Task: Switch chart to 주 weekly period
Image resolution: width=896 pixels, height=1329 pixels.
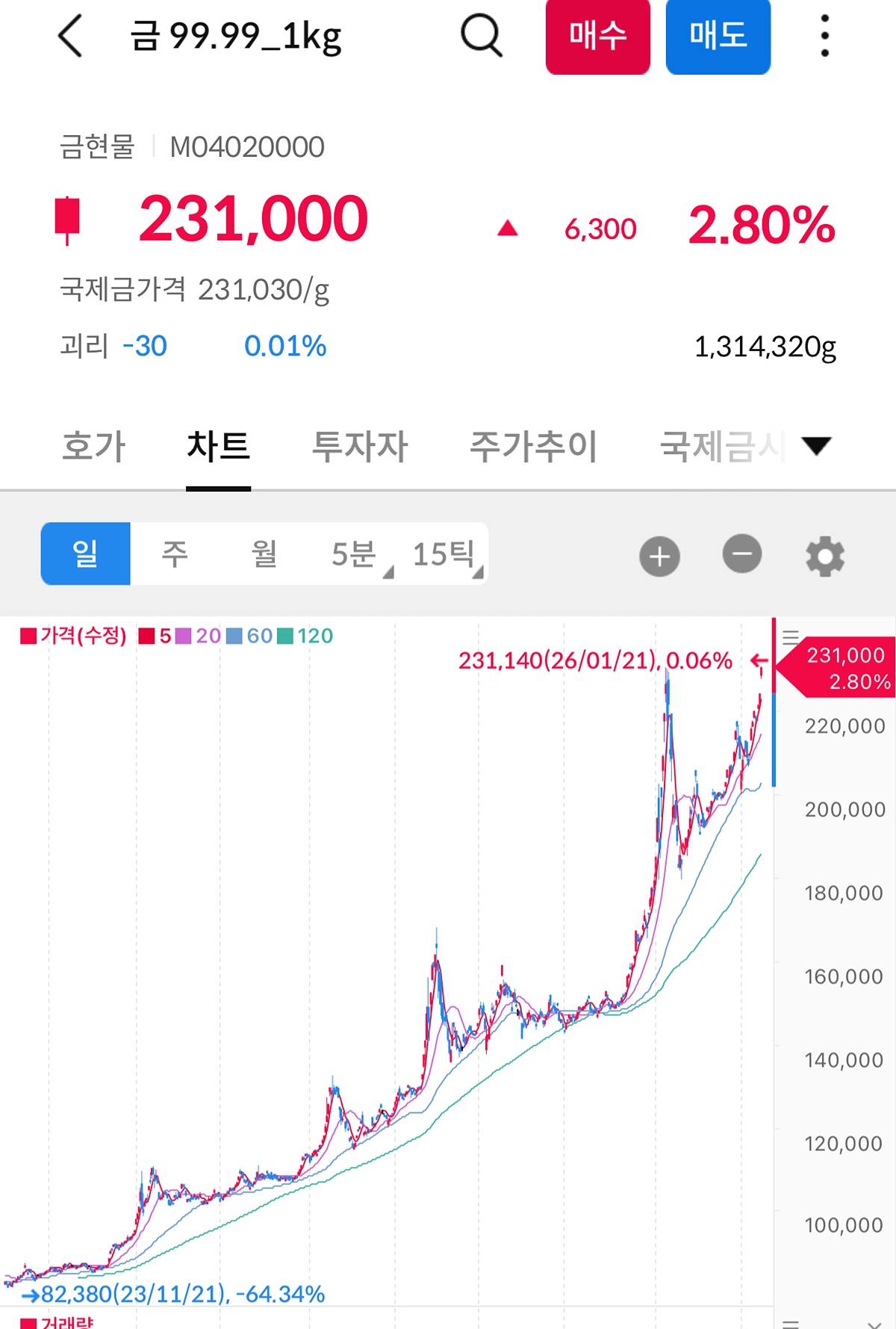Action: click(x=175, y=554)
